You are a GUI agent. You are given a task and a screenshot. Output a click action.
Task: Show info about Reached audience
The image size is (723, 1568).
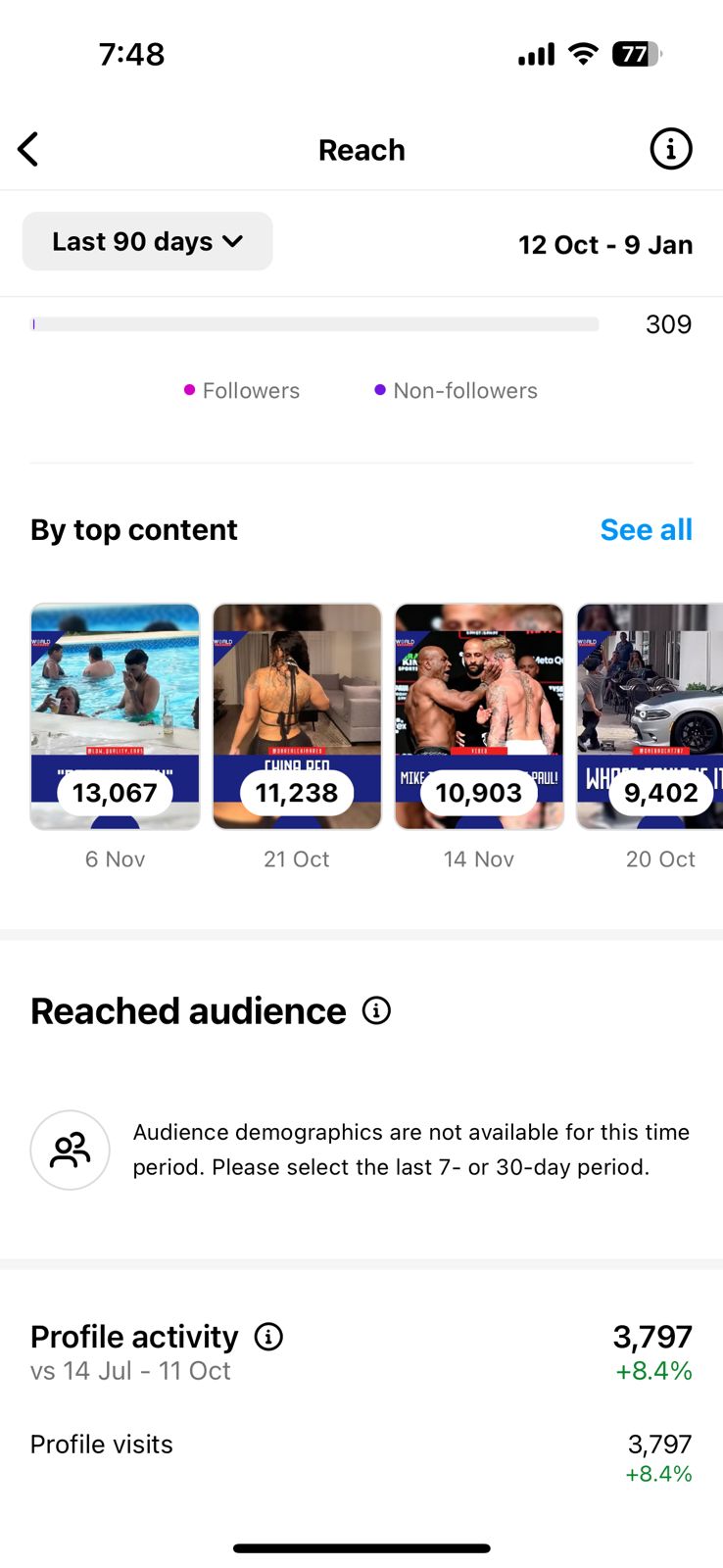(x=376, y=1010)
